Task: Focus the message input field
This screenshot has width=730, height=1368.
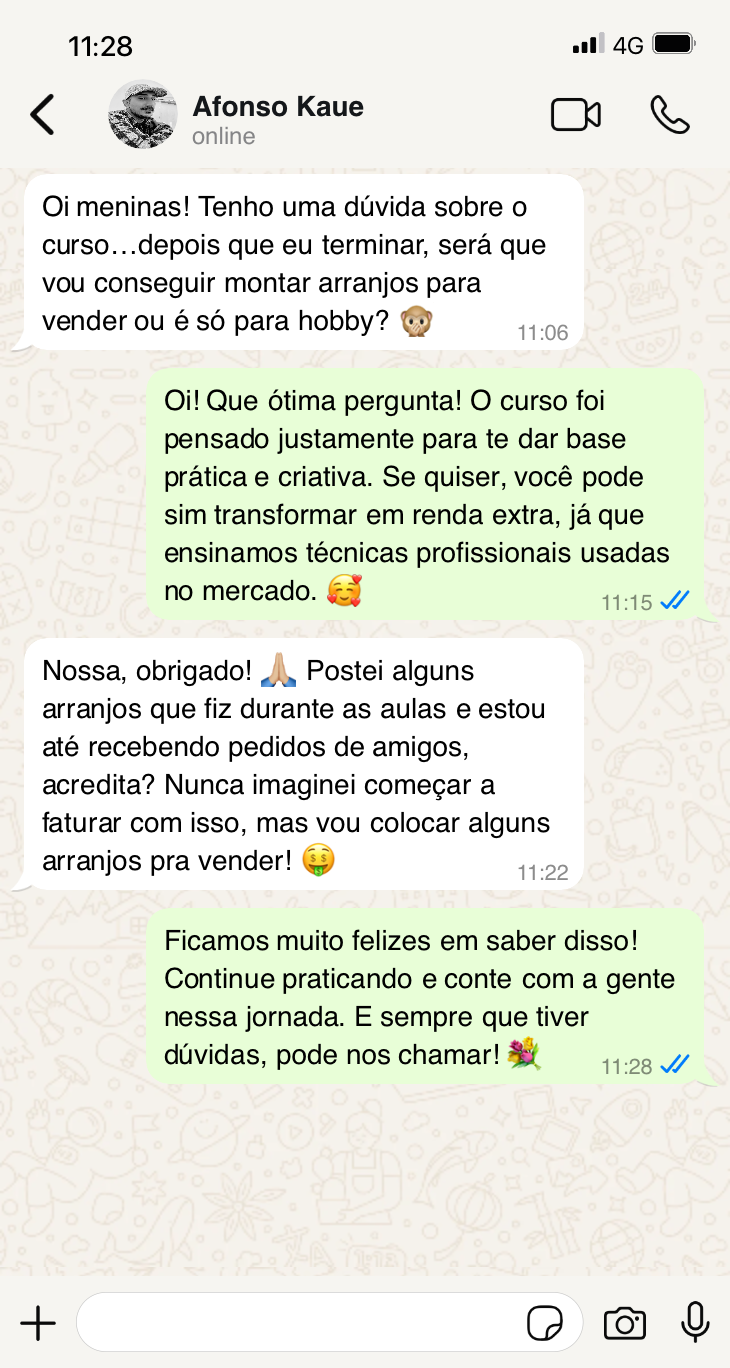Action: point(300,1323)
